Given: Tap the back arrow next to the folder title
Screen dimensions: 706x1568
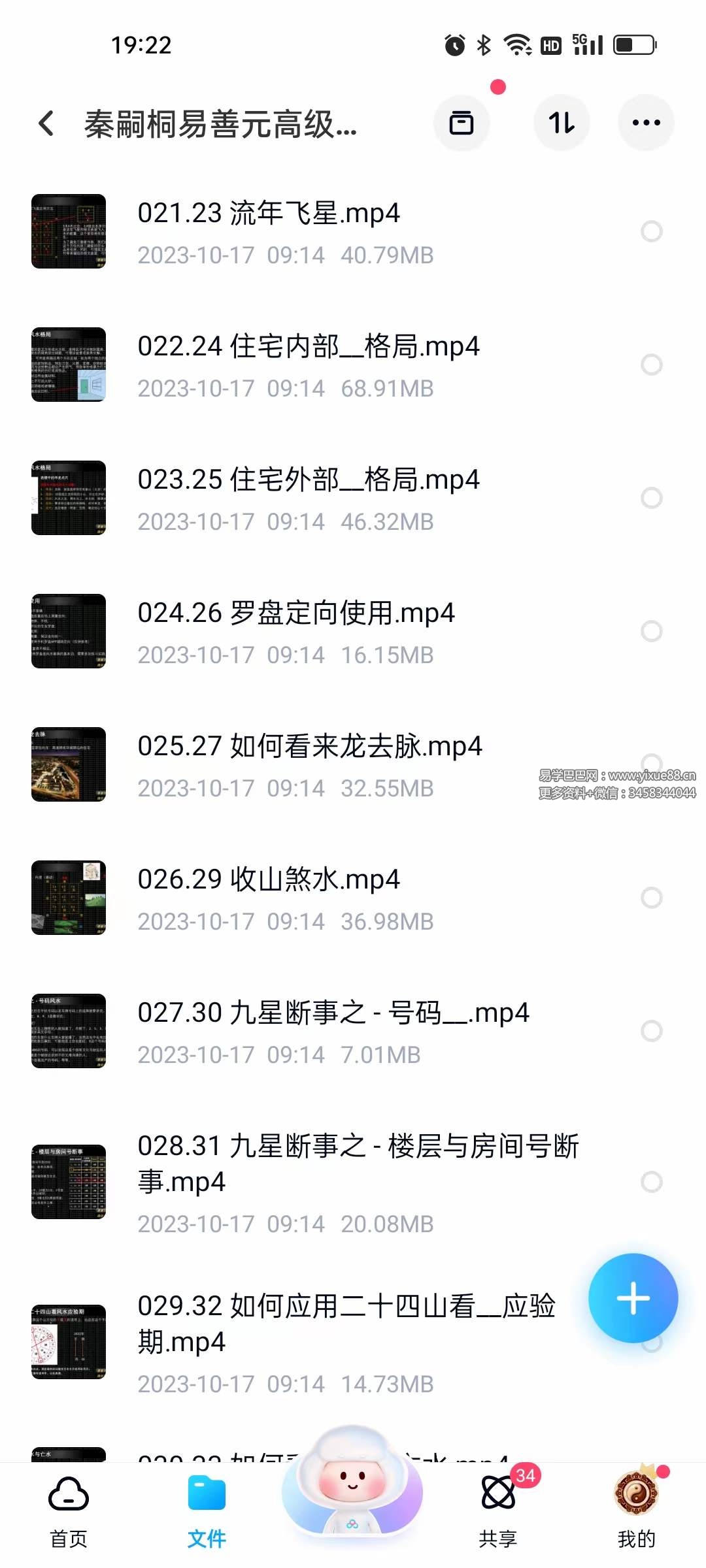Looking at the screenshot, I should coord(45,123).
